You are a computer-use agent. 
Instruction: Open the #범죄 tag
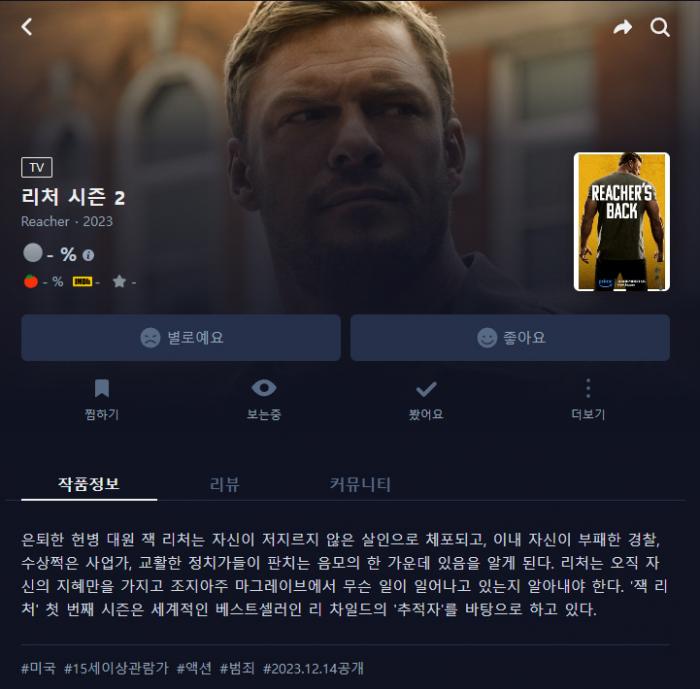(x=237, y=667)
